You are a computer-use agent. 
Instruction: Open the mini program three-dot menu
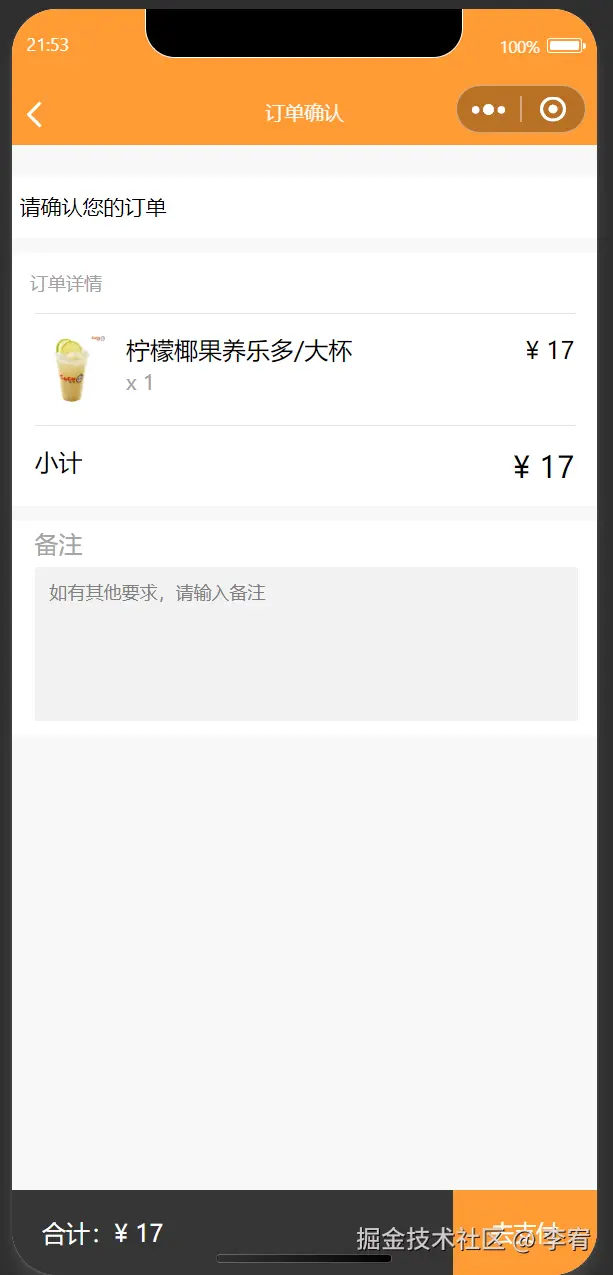coord(488,110)
